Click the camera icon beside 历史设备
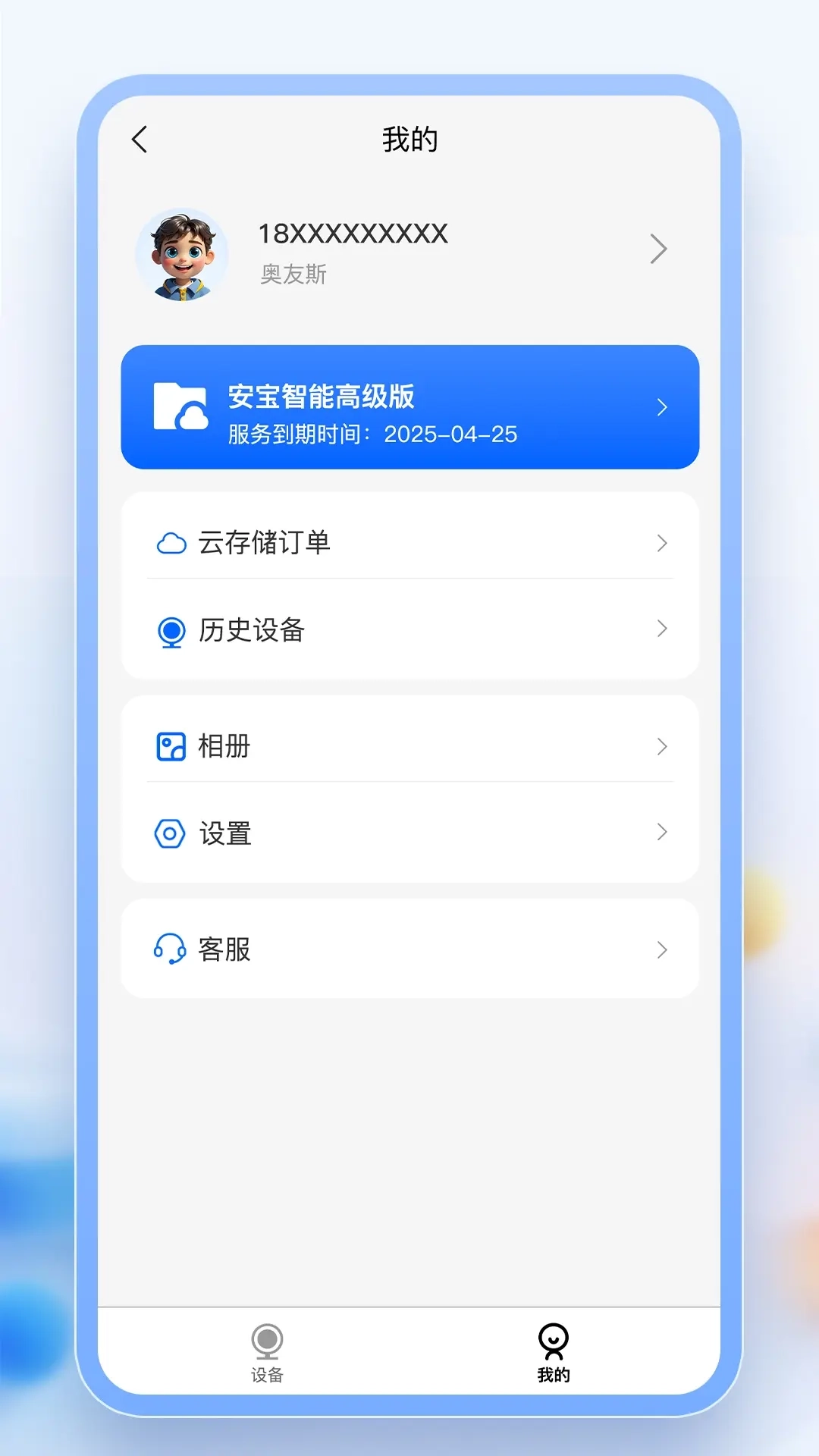This screenshot has width=819, height=1456. click(x=171, y=629)
